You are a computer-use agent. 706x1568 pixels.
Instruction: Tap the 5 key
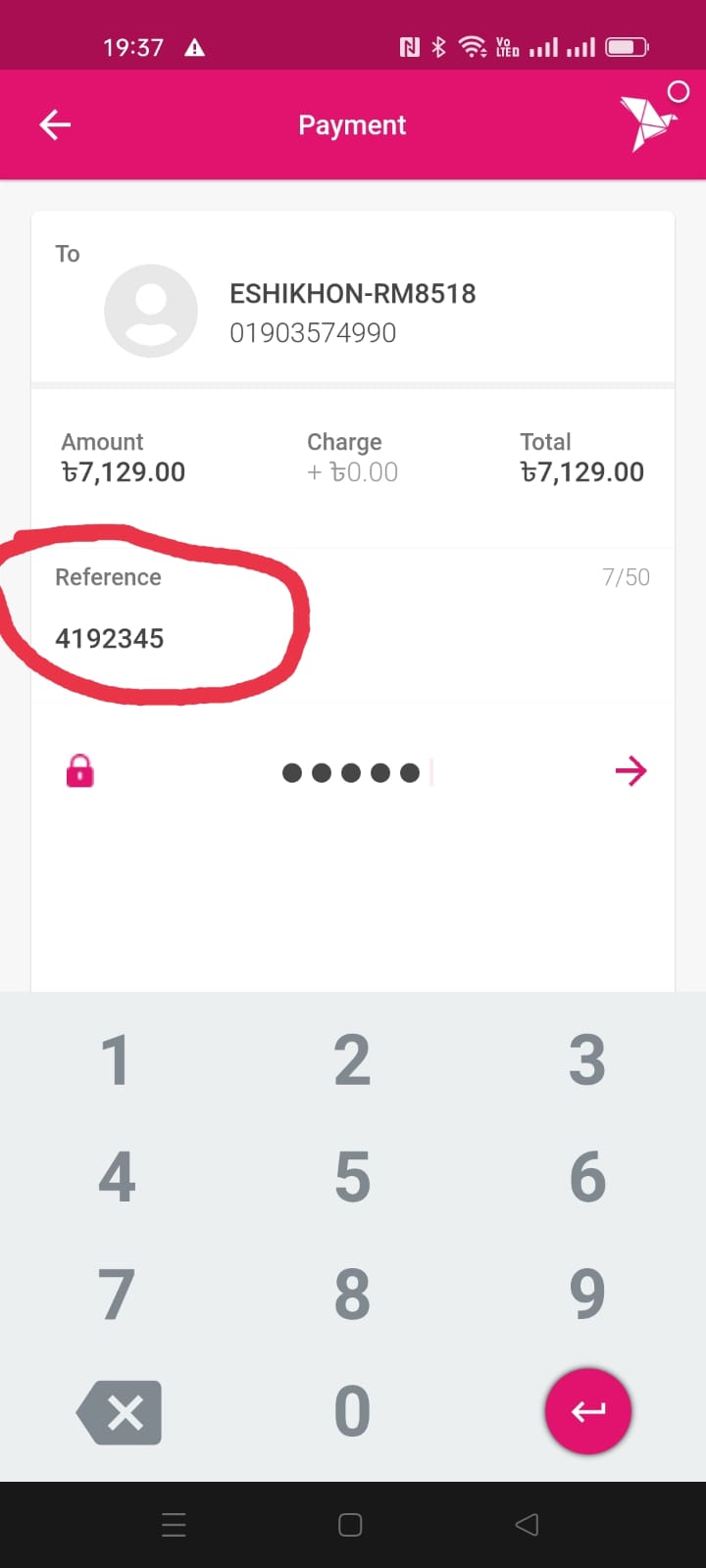click(352, 1176)
